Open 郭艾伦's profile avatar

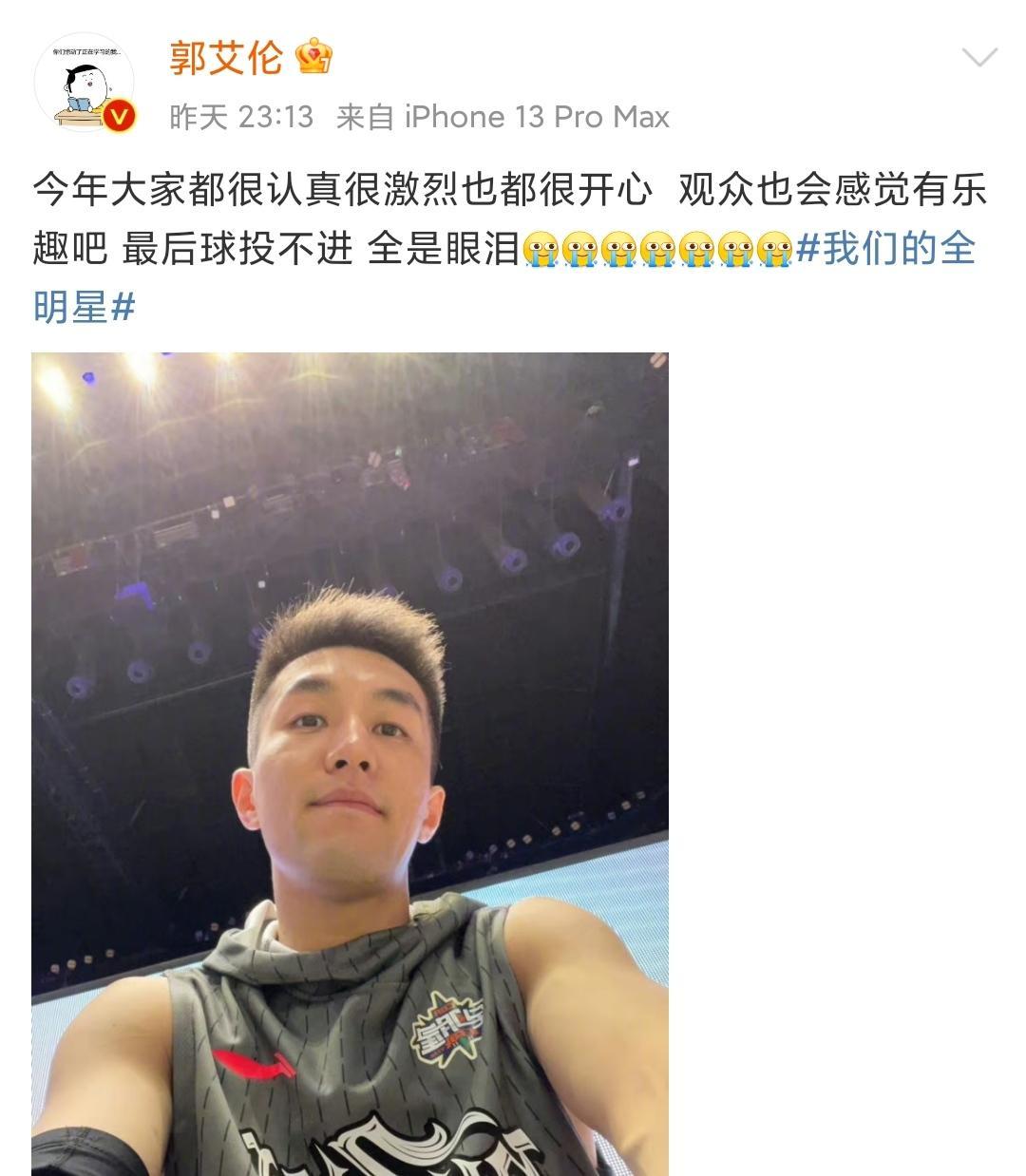coord(84,84)
